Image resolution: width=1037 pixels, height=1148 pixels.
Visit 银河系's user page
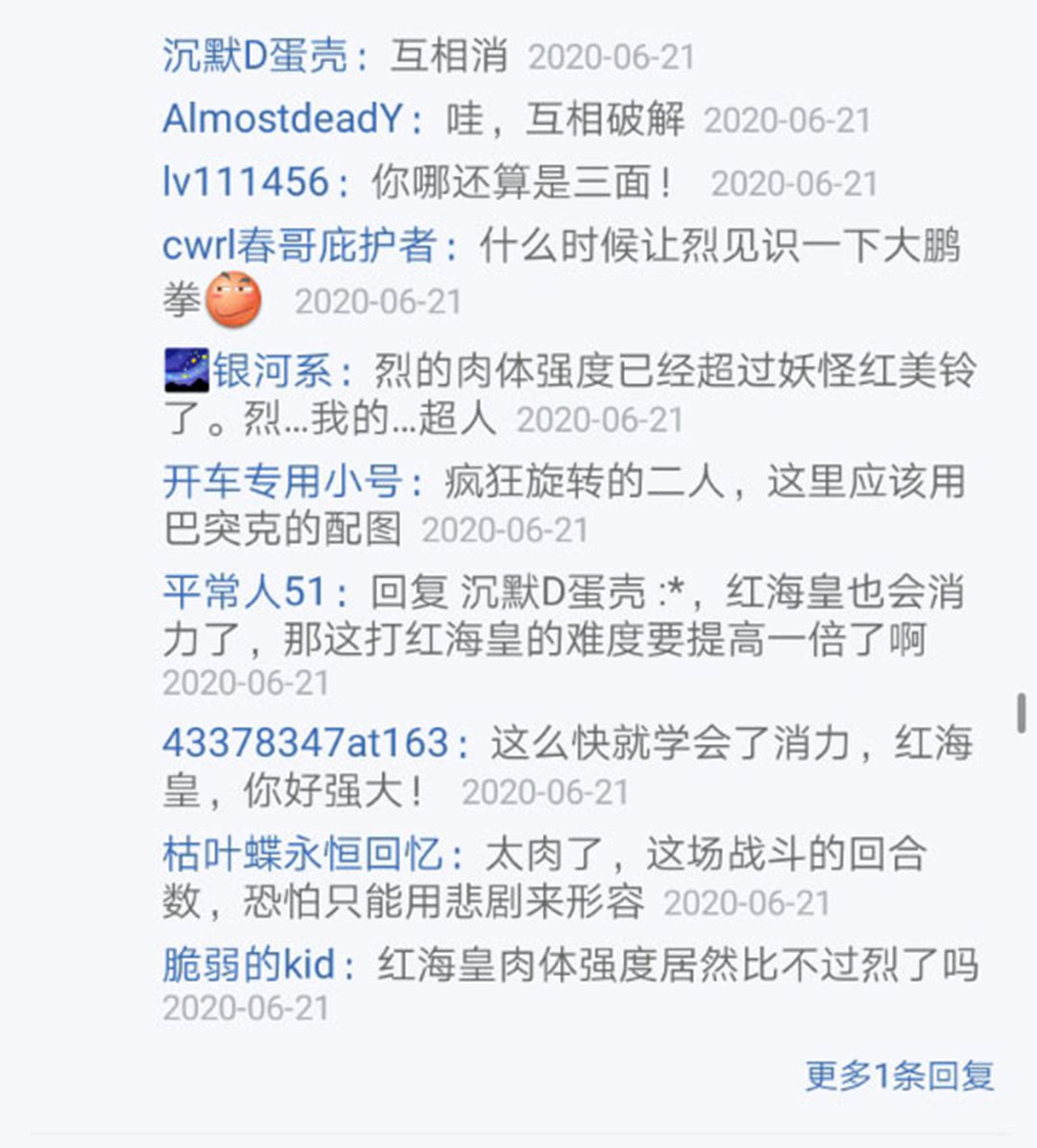[272, 371]
